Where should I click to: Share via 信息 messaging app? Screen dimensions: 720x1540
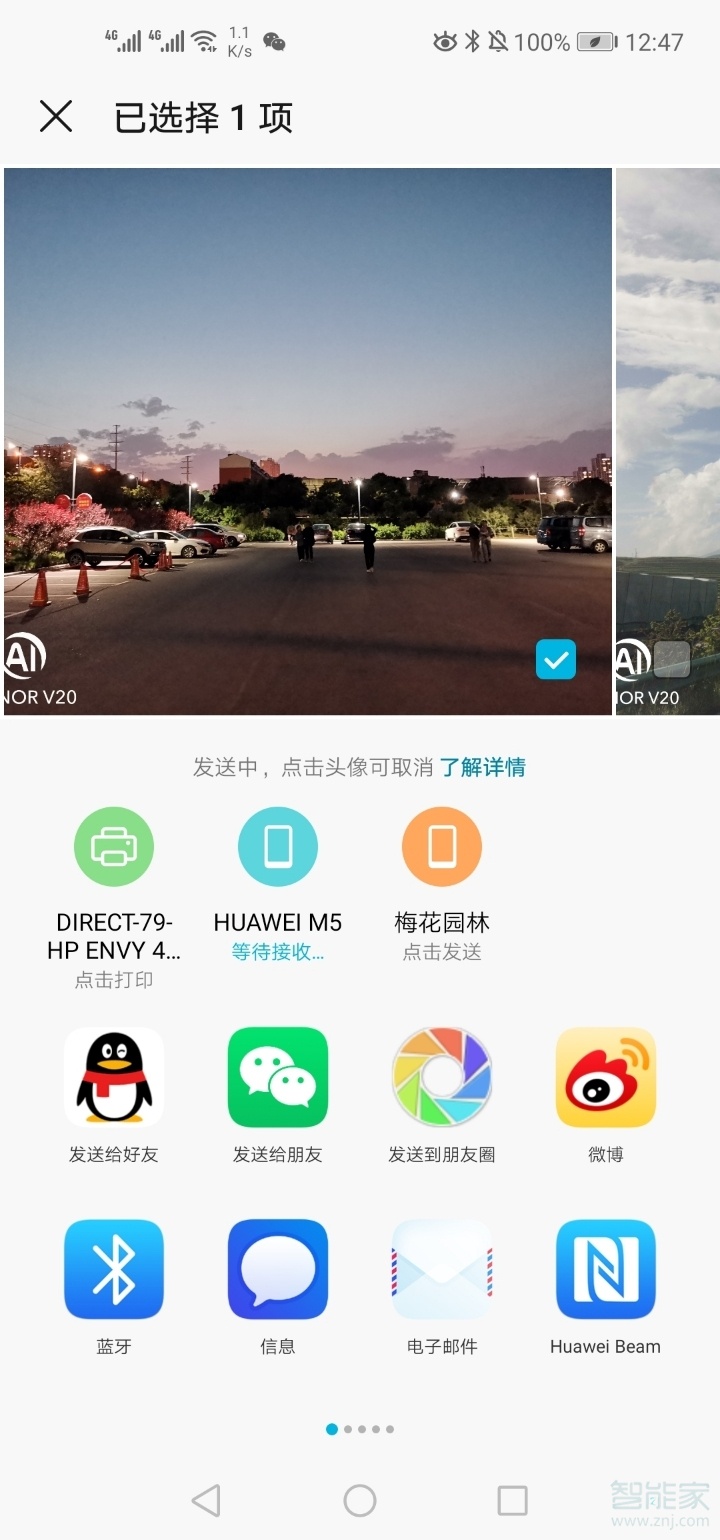277,1268
